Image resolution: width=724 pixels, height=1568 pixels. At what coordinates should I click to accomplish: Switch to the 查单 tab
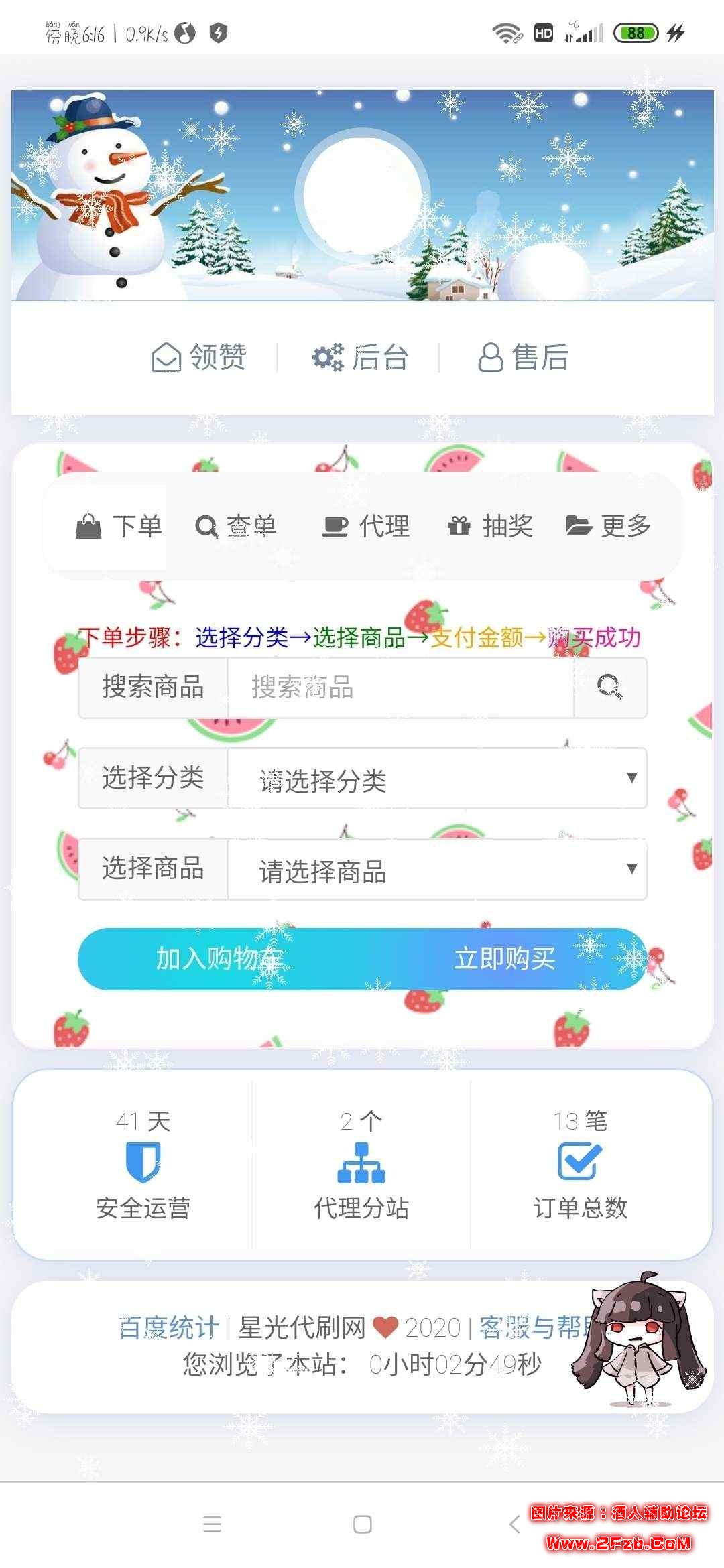[x=236, y=527]
